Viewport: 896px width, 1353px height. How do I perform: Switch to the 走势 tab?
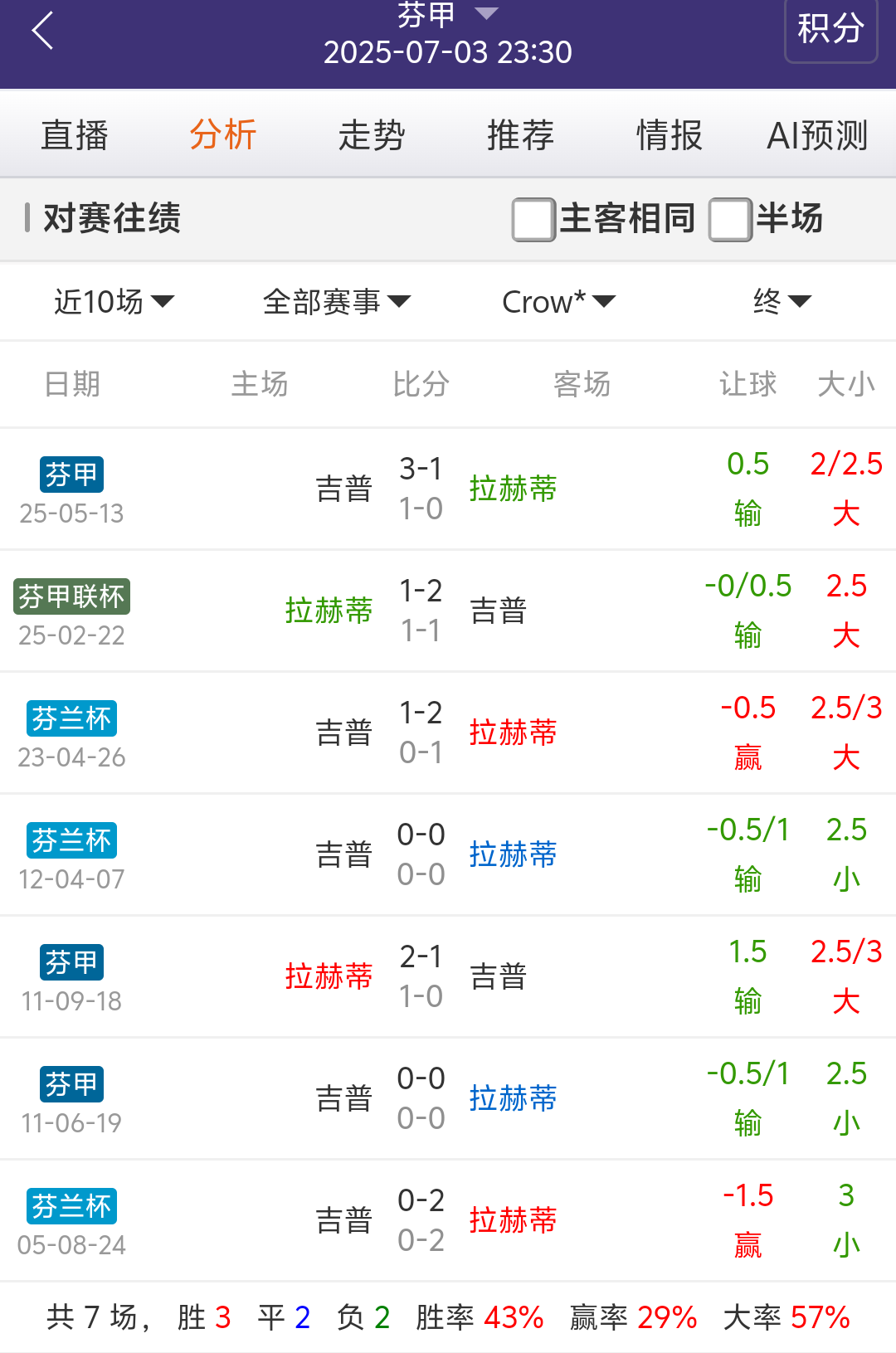(x=372, y=135)
